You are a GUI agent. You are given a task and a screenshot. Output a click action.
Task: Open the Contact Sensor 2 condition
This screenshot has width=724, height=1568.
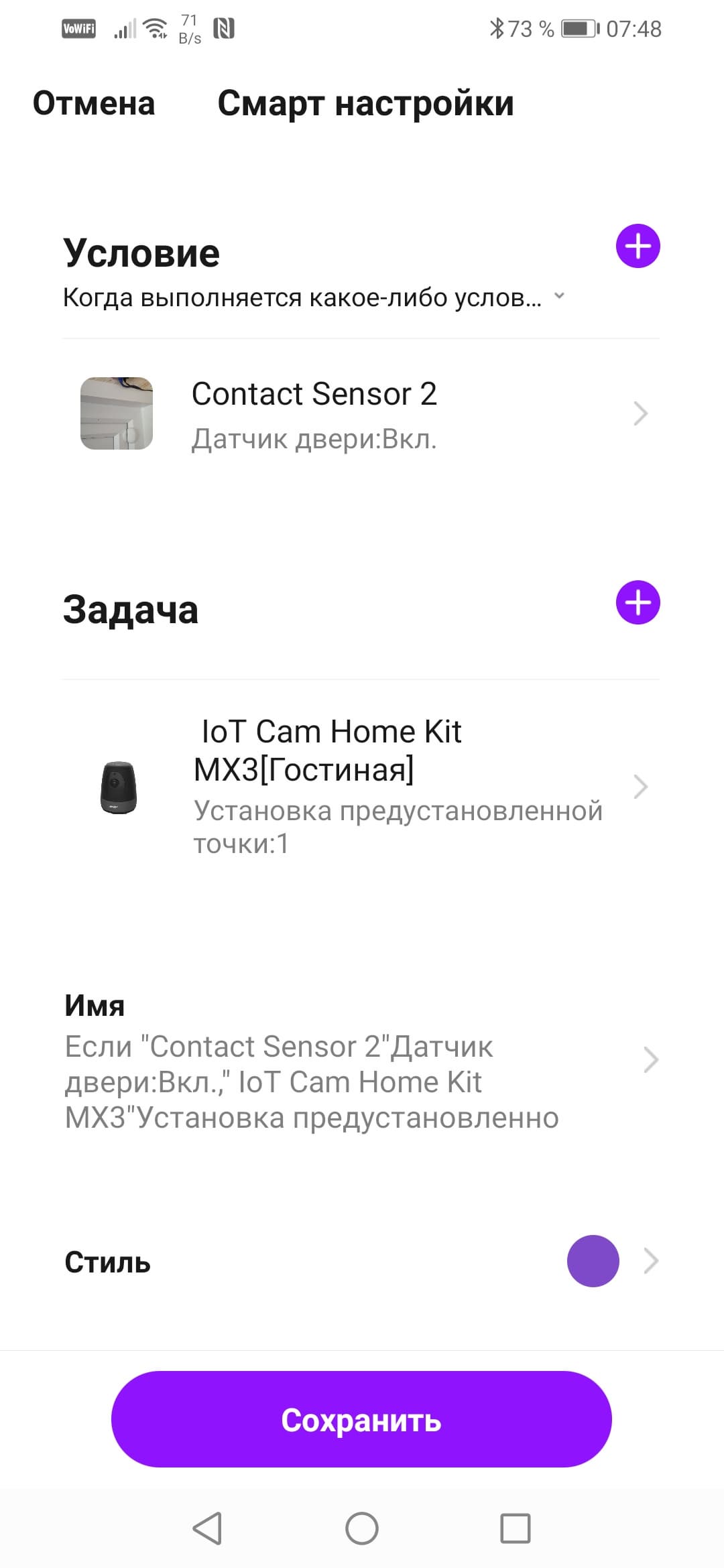tap(362, 414)
